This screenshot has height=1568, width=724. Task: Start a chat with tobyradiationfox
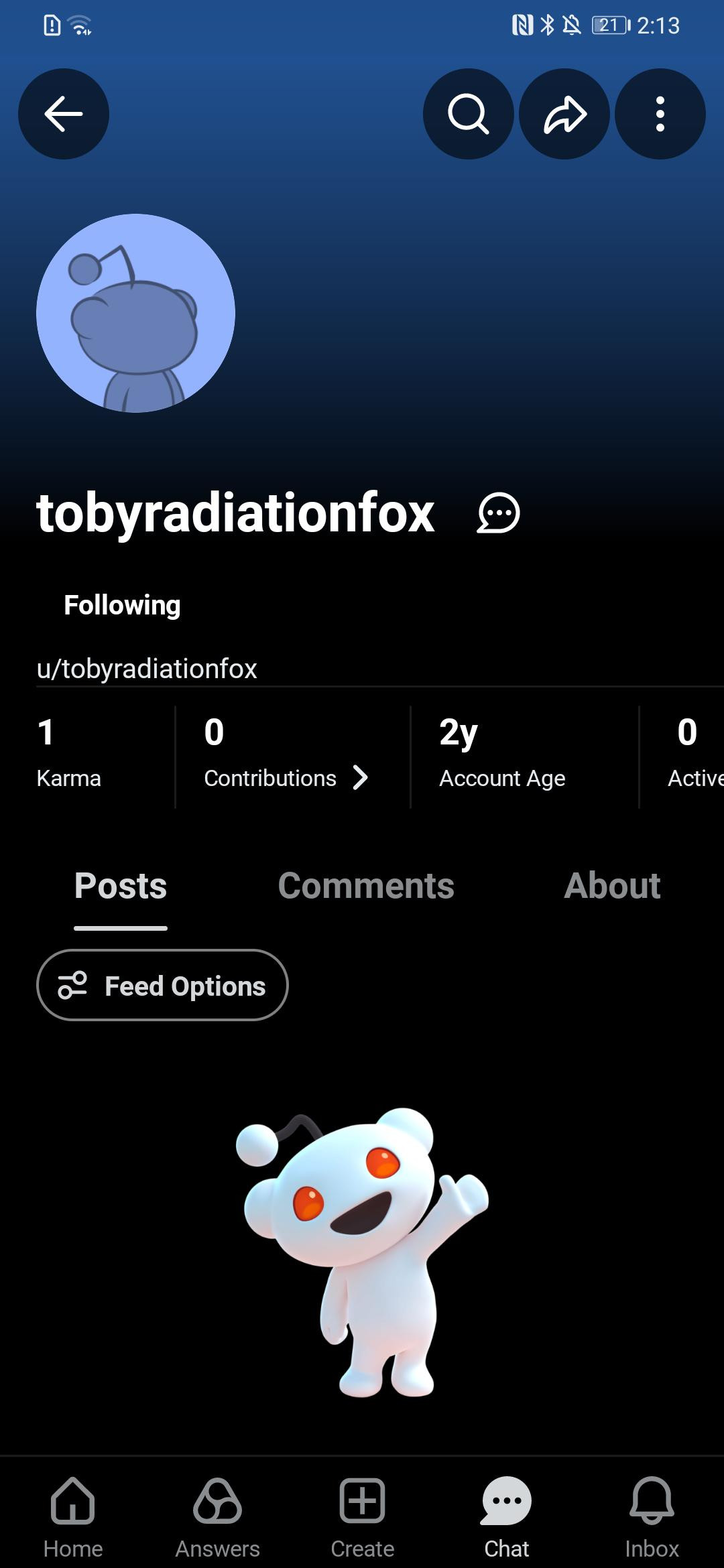pos(498,513)
